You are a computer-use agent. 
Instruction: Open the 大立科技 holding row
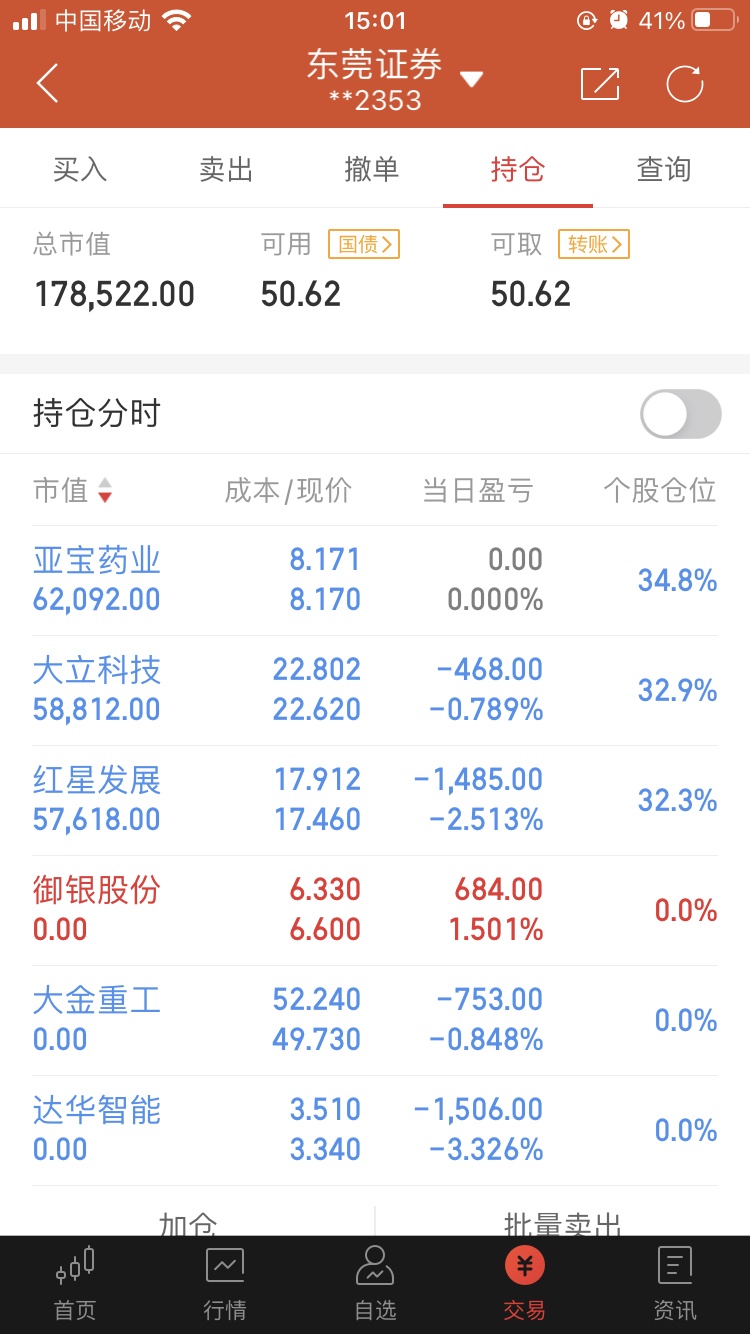(x=375, y=690)
